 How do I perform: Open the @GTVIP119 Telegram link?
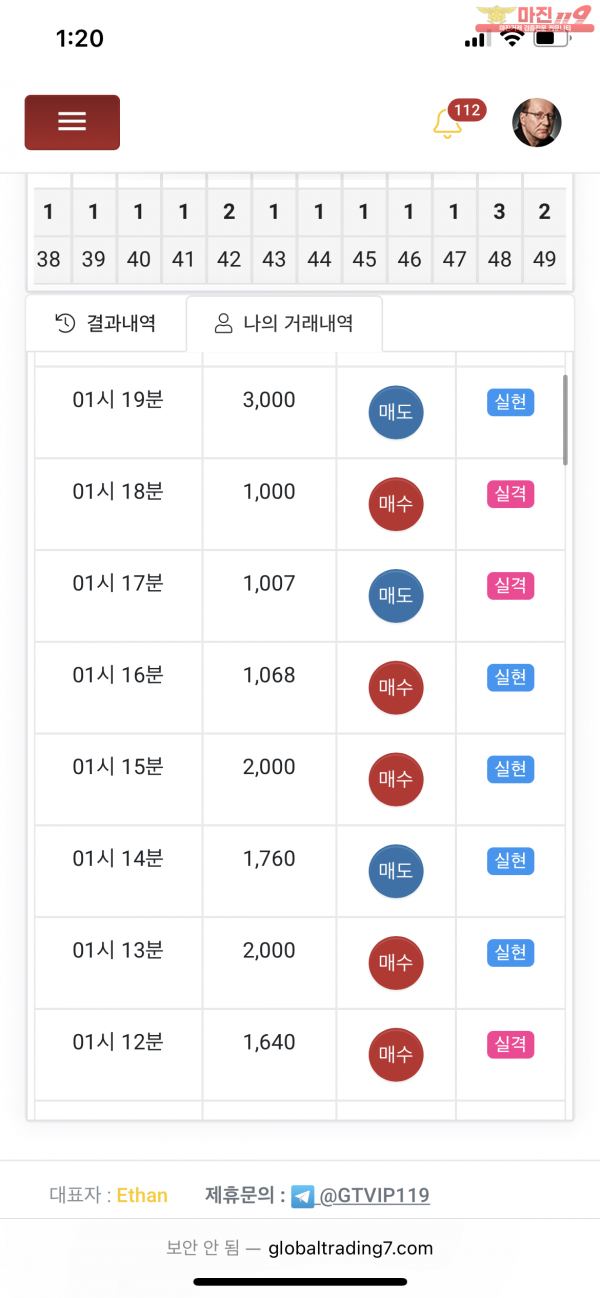(x=374, y=1195)
